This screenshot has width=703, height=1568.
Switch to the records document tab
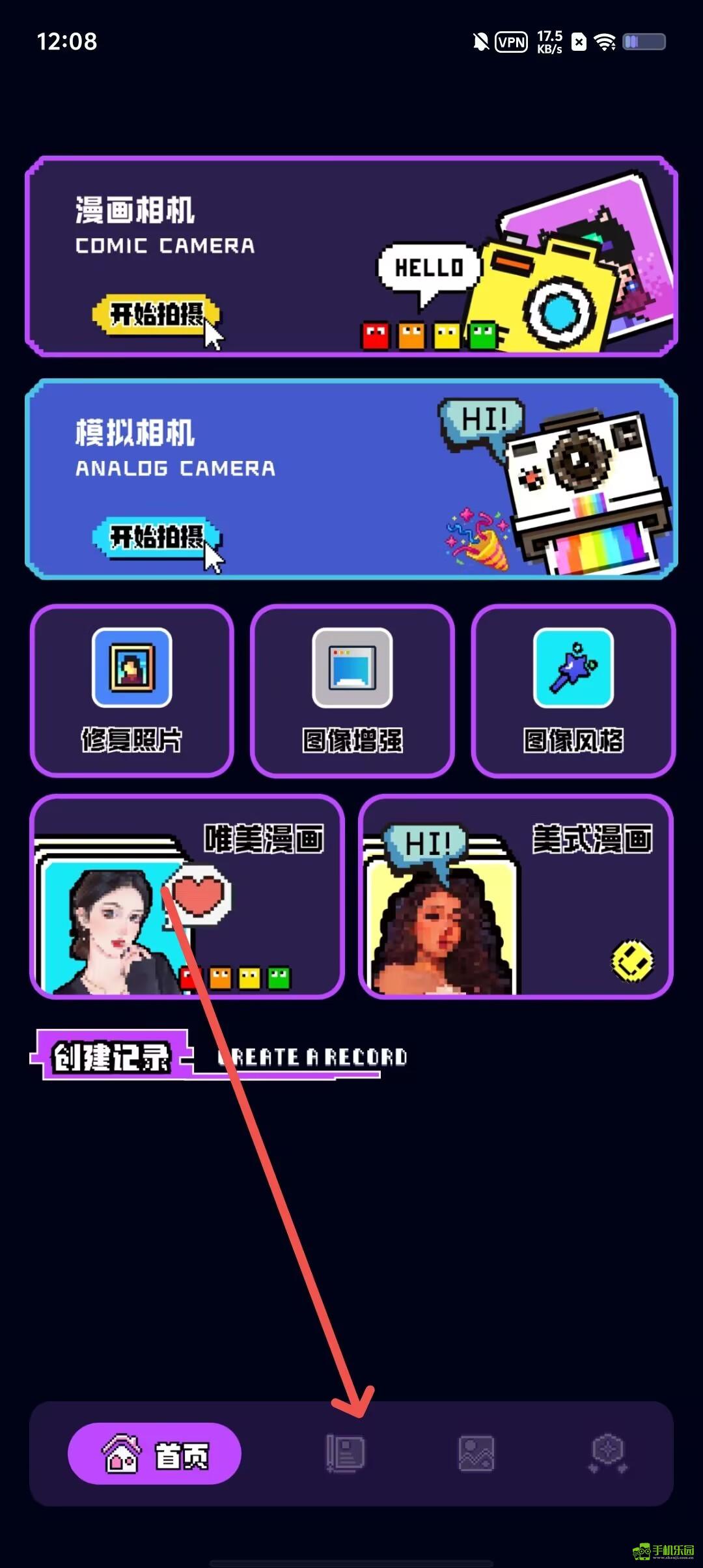pyautogui.click(x=346, y=1454)
